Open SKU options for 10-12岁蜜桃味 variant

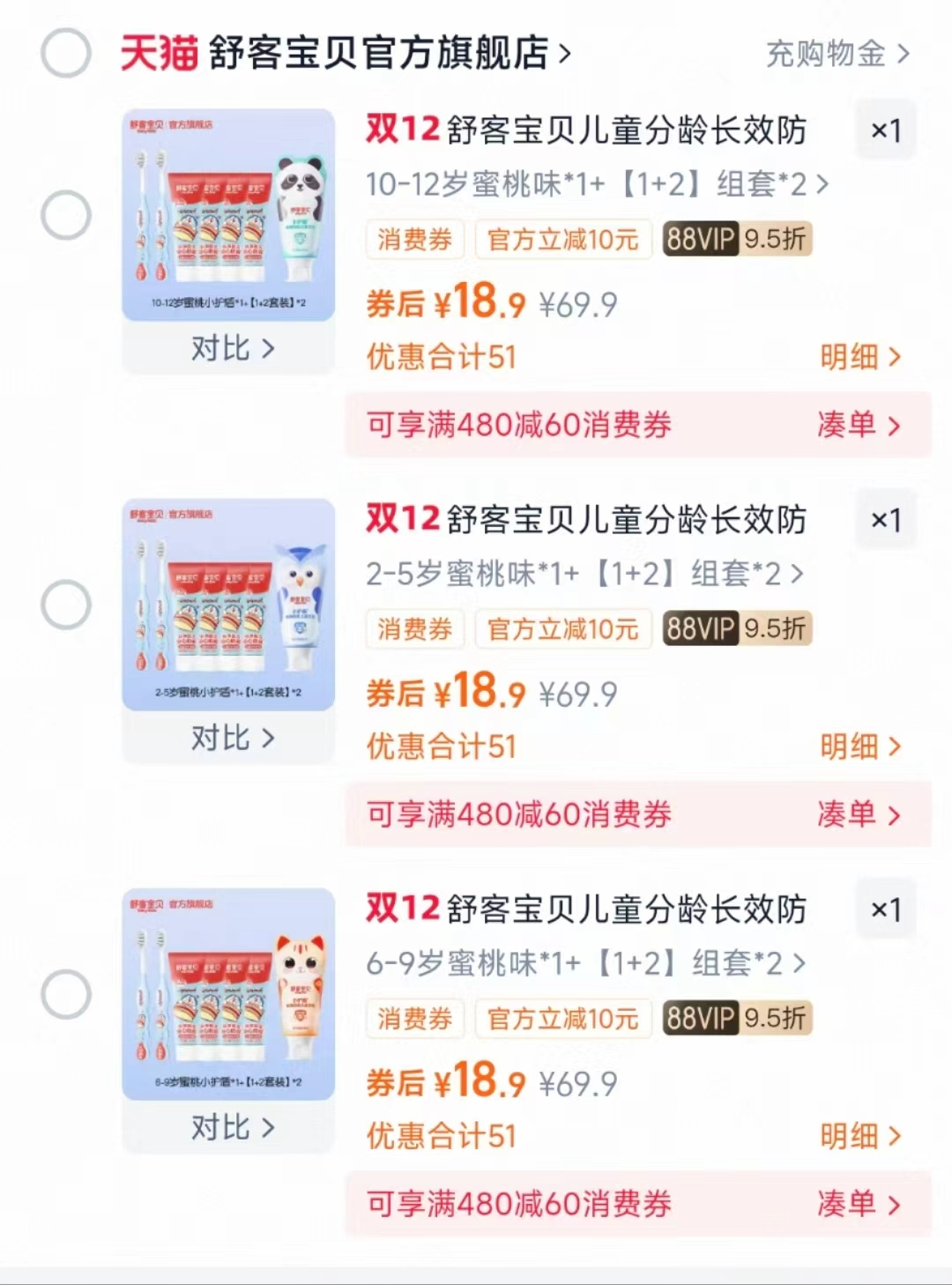pos(592,182)
